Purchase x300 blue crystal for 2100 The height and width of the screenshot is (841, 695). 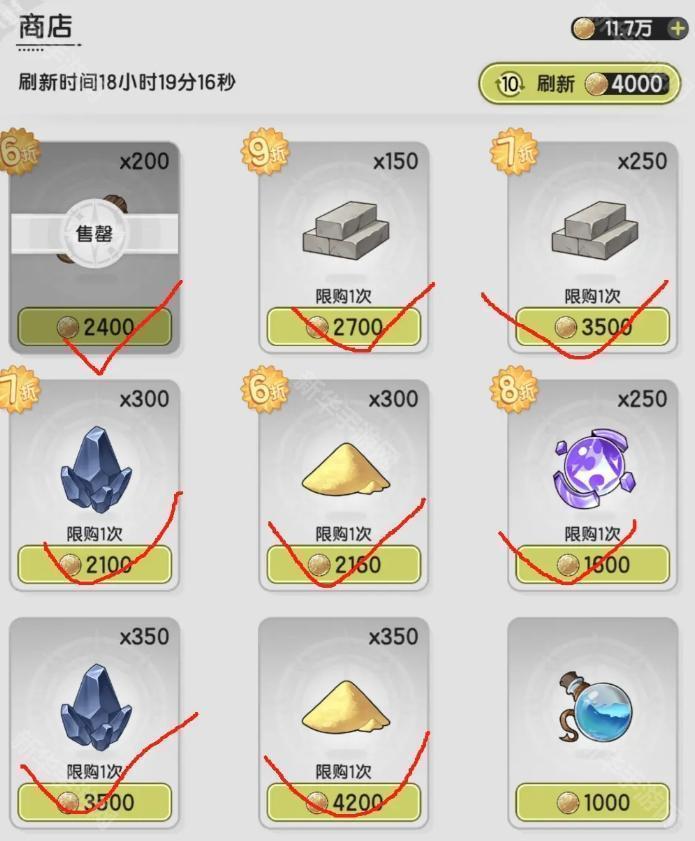95,565
